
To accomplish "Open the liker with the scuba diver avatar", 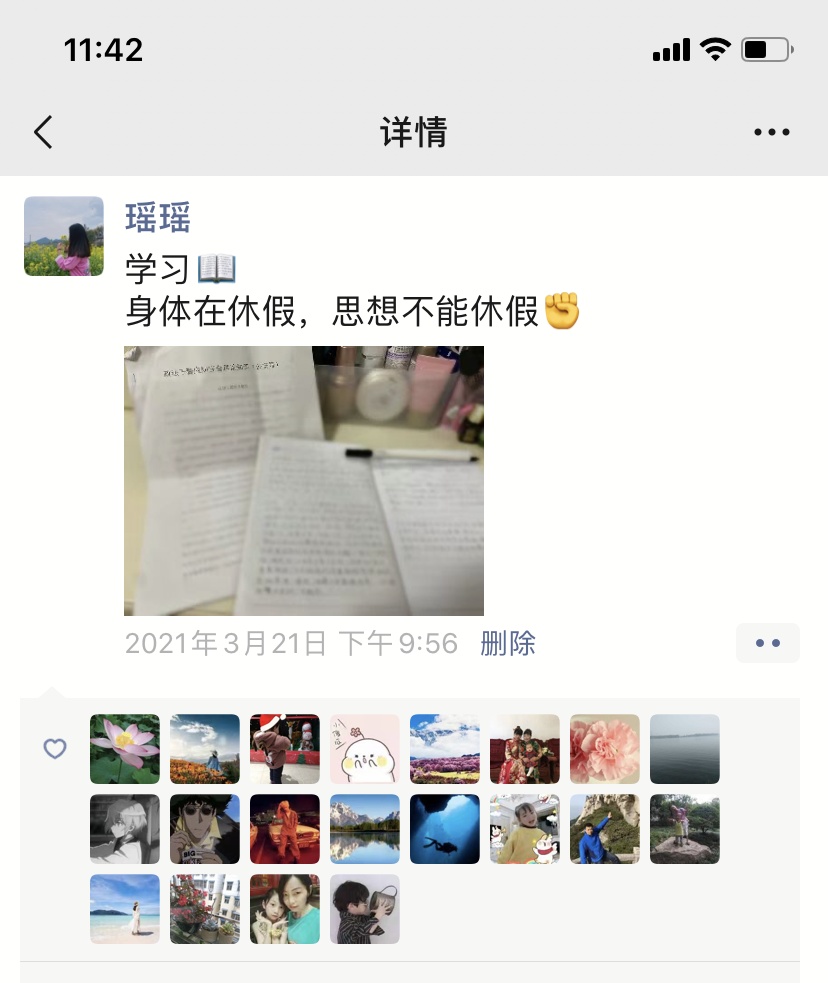I will coord(445,829).
